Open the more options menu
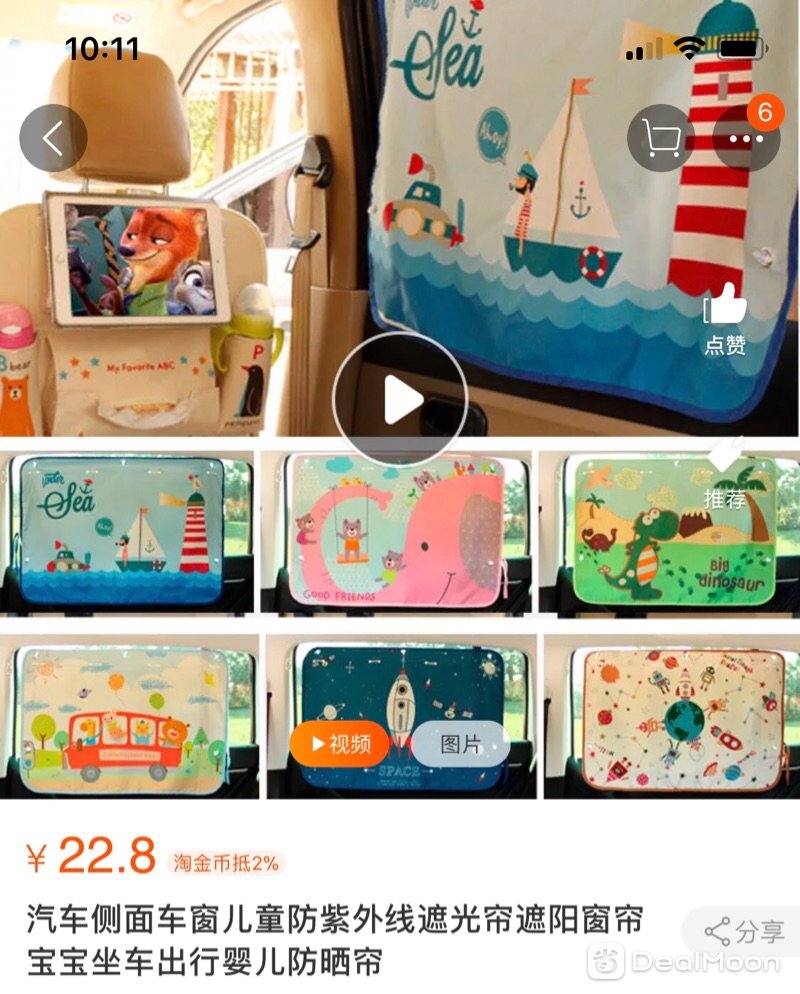 pos(746,138)
